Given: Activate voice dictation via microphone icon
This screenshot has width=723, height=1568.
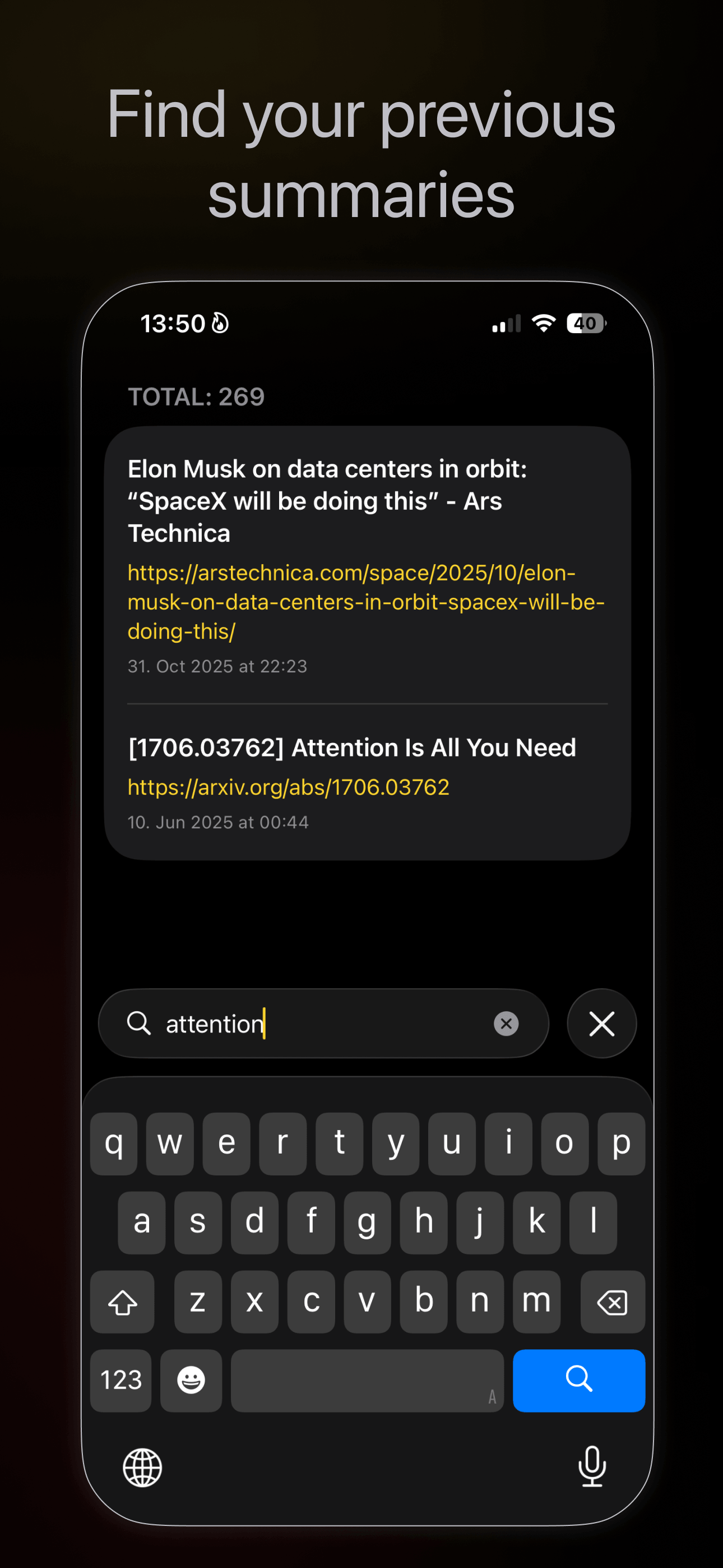Looking at the screenshot, I should point(591,1467).
